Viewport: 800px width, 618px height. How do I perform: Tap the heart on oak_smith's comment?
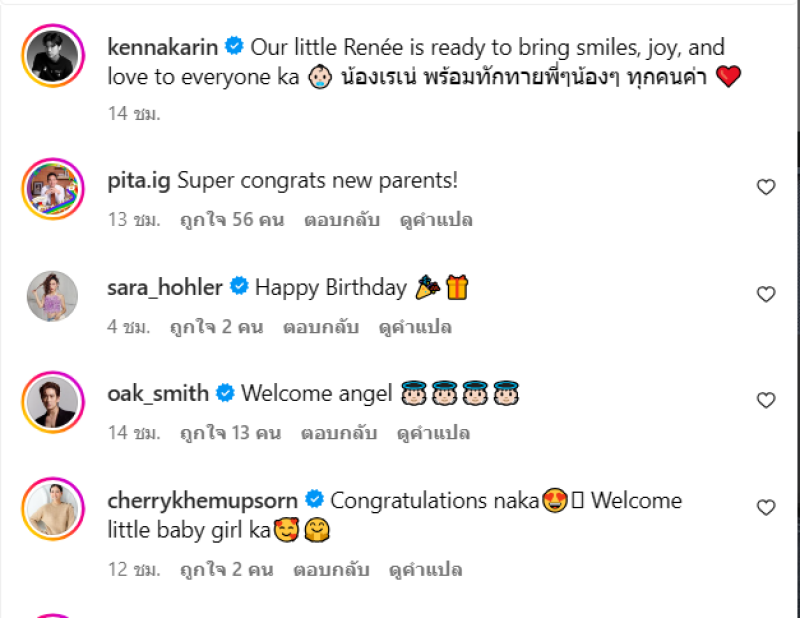point(765,401)
